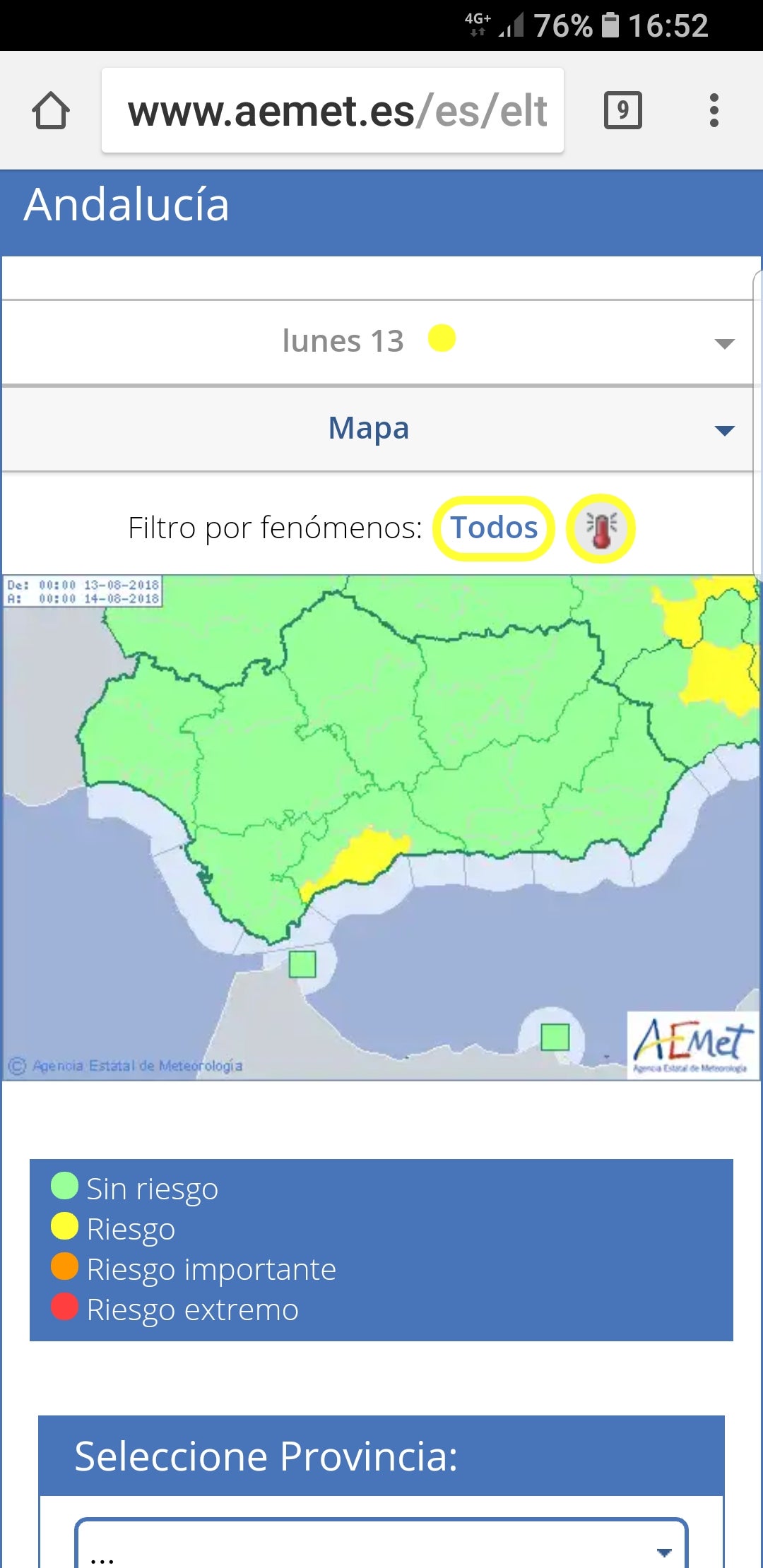Expand the Mapa view selector
This screenshot has height=1568, width=763.
pos(377,429)
